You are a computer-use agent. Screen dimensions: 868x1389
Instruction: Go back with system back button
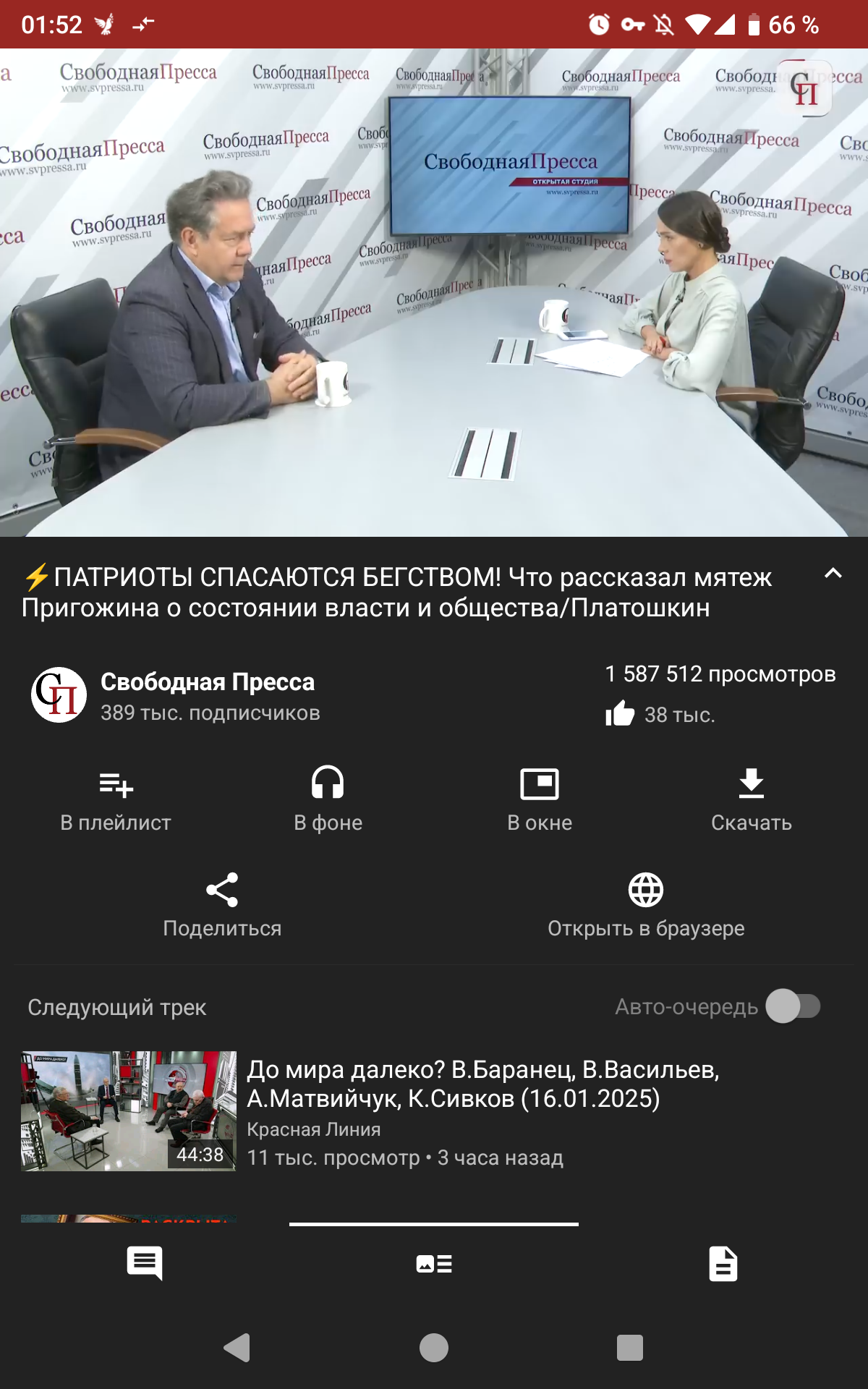point(237,1348)
